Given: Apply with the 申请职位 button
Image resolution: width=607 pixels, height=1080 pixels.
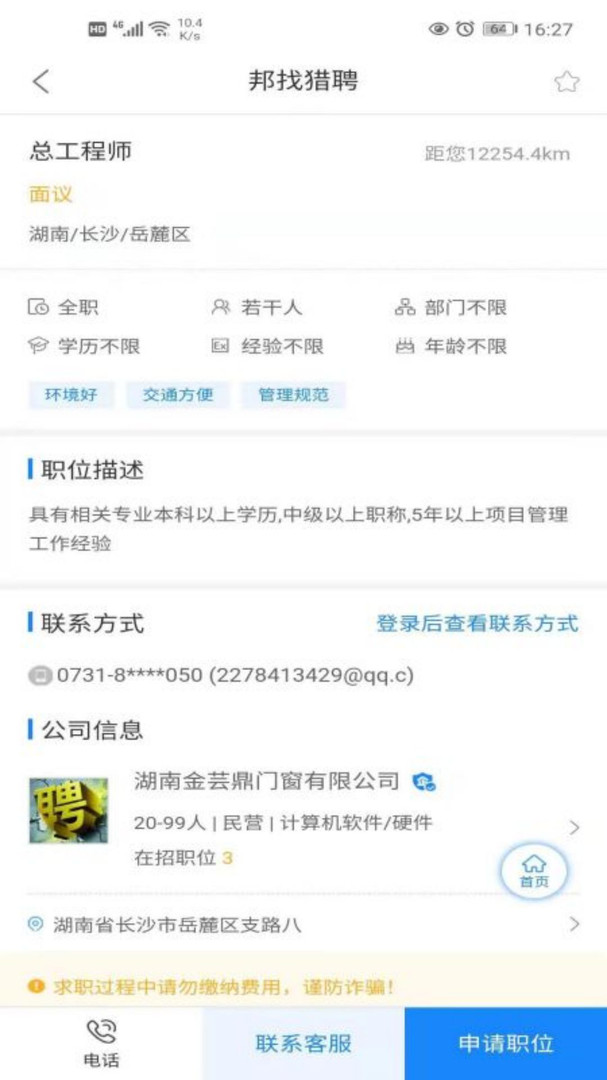Looking at the screenshot, I should pyautogui.click(x=506, y=1044).
